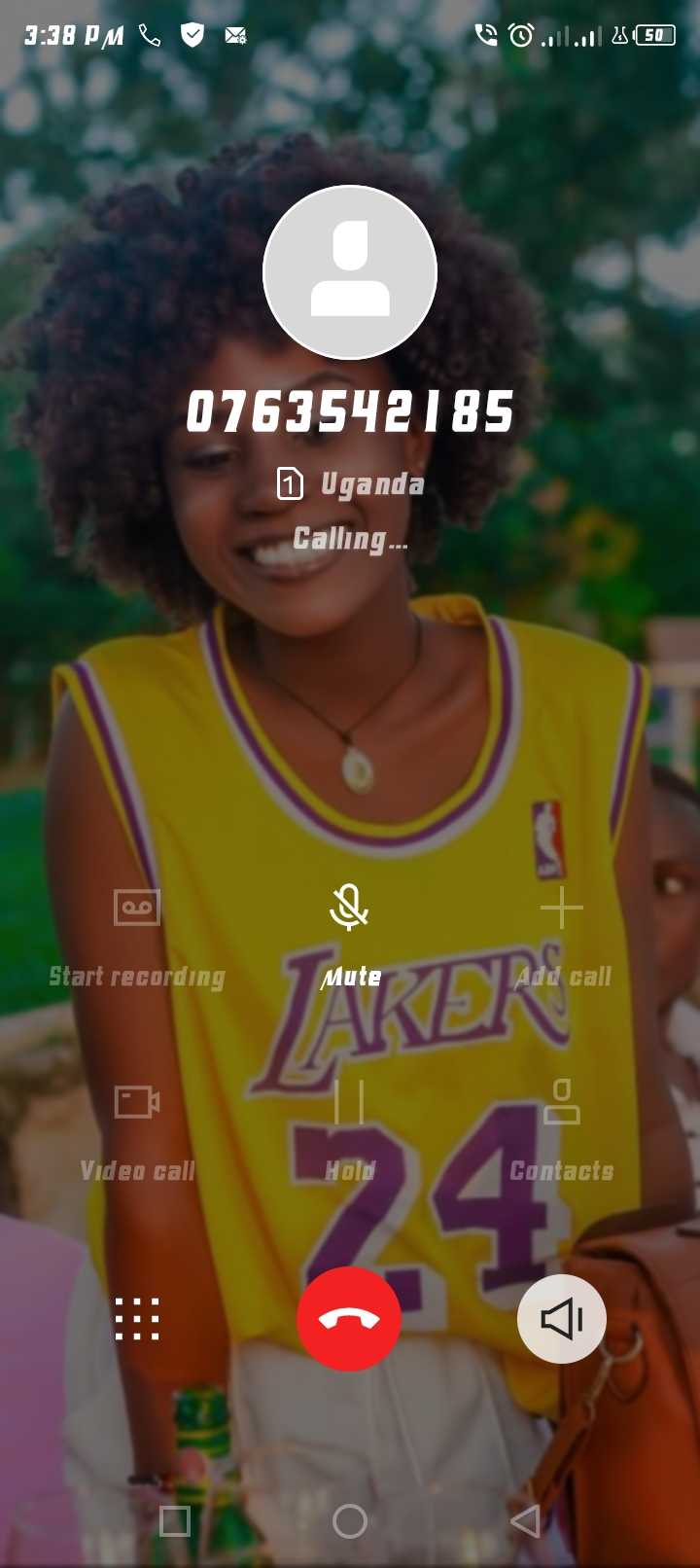Viewport: 700px width, 1568px height.
Task: Tap the Calling... status text
Action: tap(350, 540)
